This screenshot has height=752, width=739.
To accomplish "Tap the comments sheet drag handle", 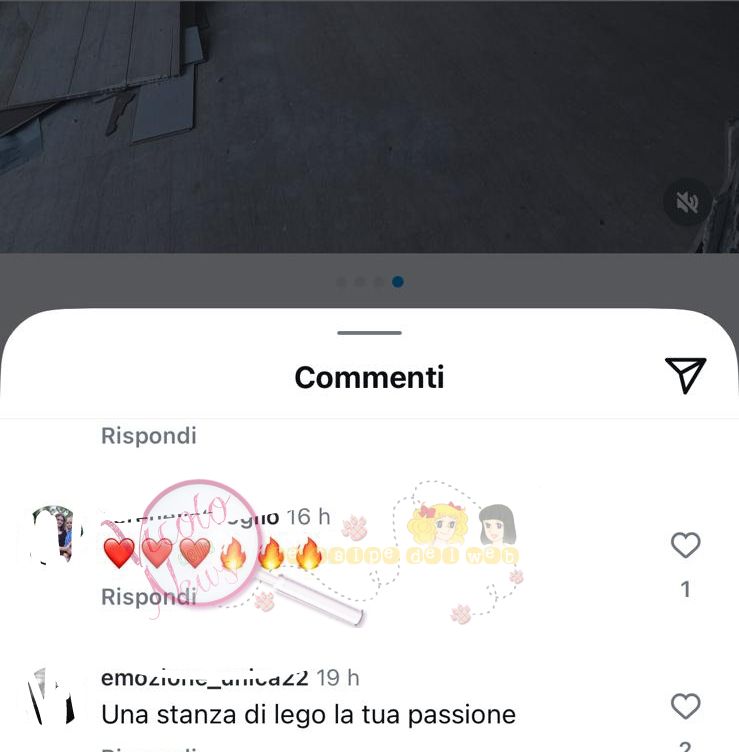I will 369,333.
